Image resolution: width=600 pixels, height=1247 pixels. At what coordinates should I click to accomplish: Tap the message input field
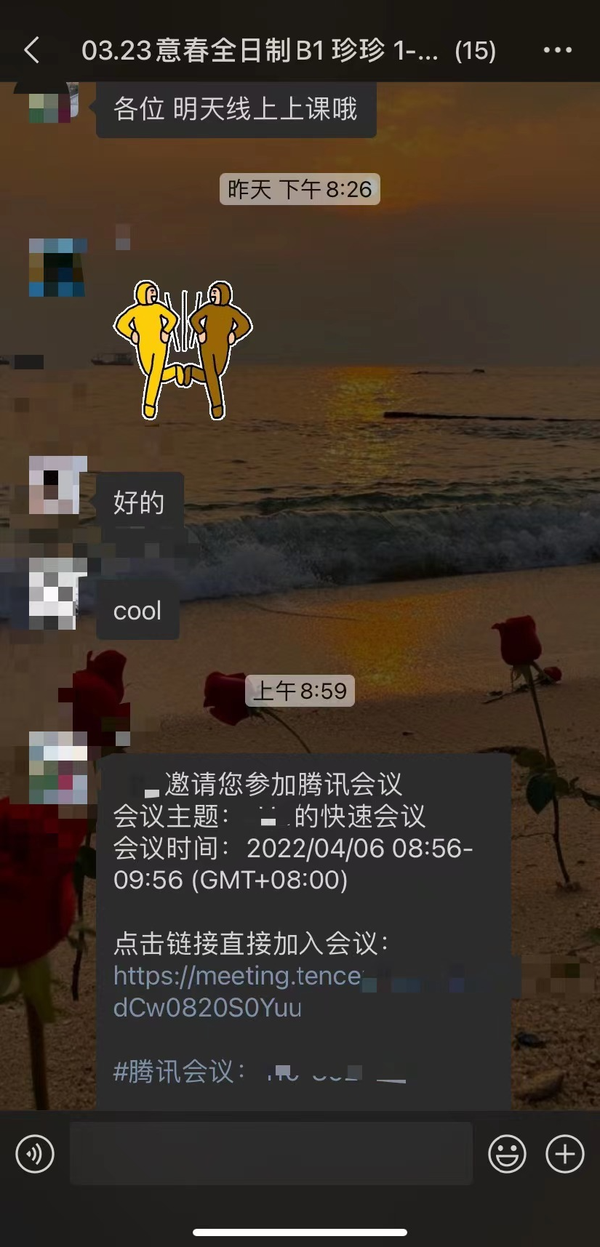pyautogui.click(x=270, y=1154)
